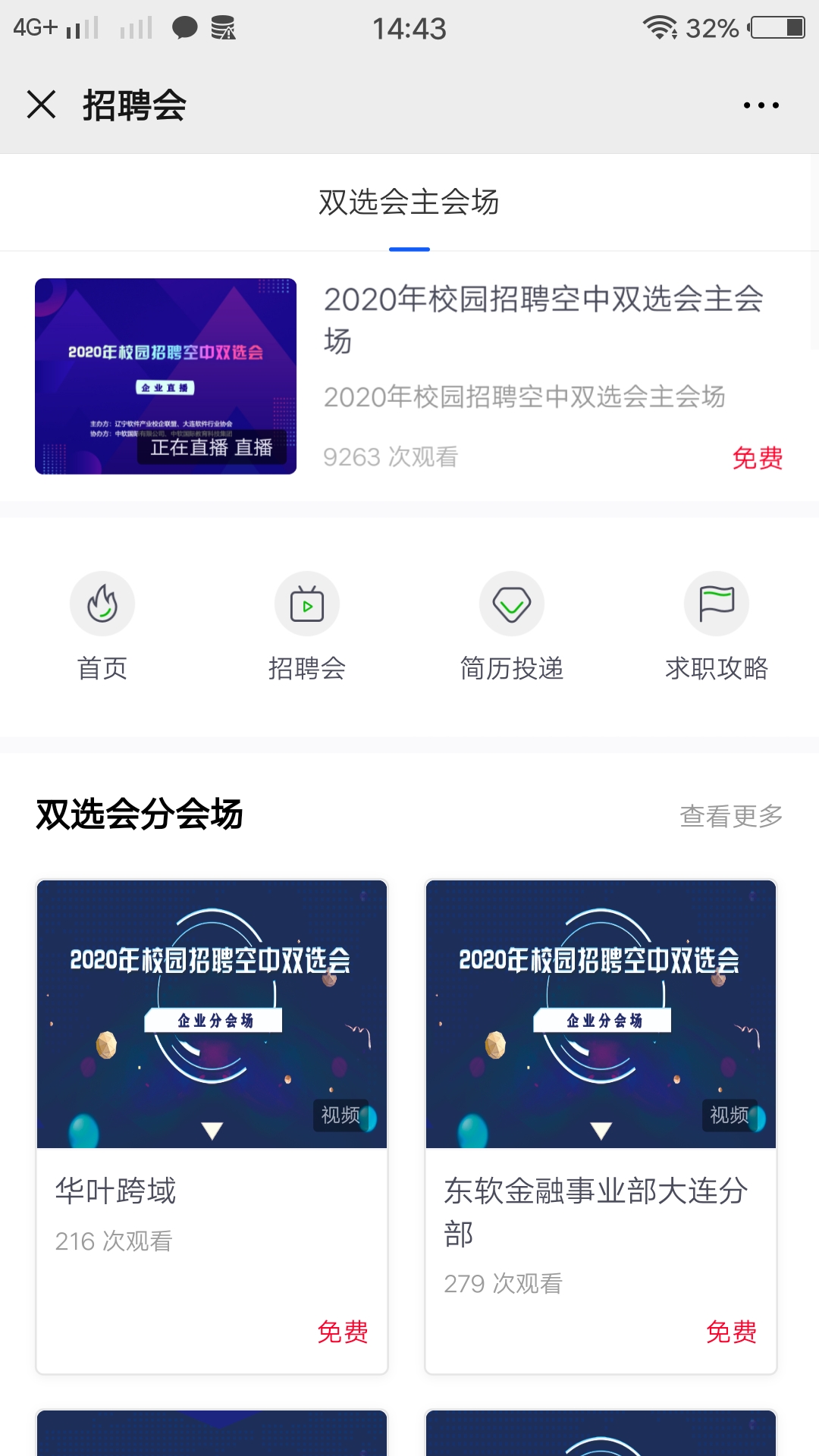Select the 双选会主会场 tab

pyautogui.click(x=409, y=203)
